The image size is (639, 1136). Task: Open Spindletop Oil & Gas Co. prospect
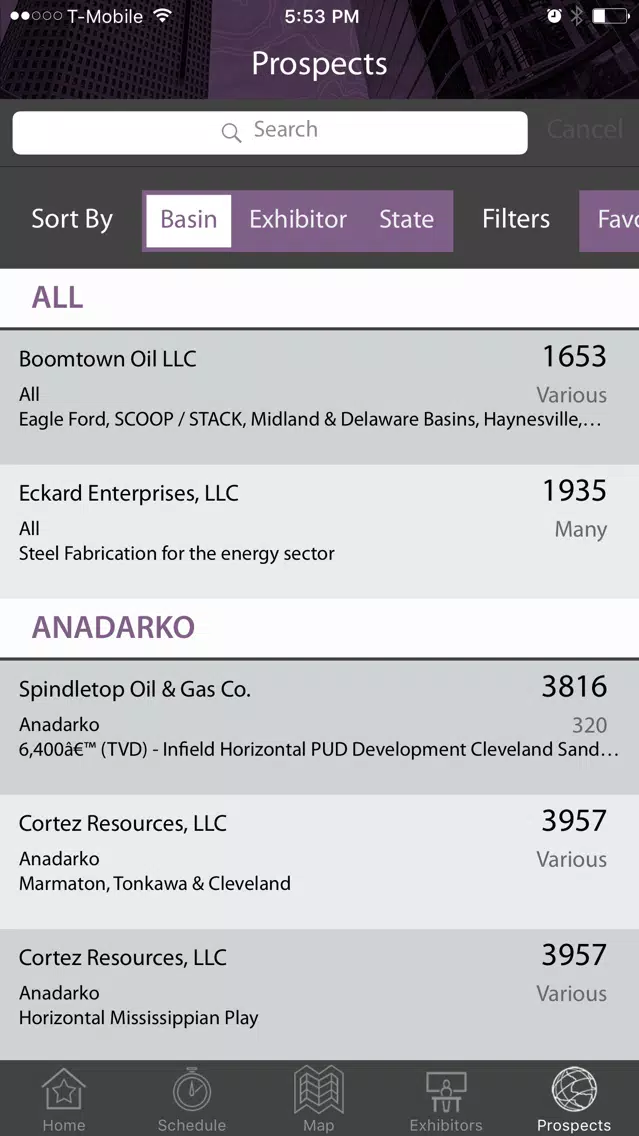pyautogui.click(x=320, y=727)
